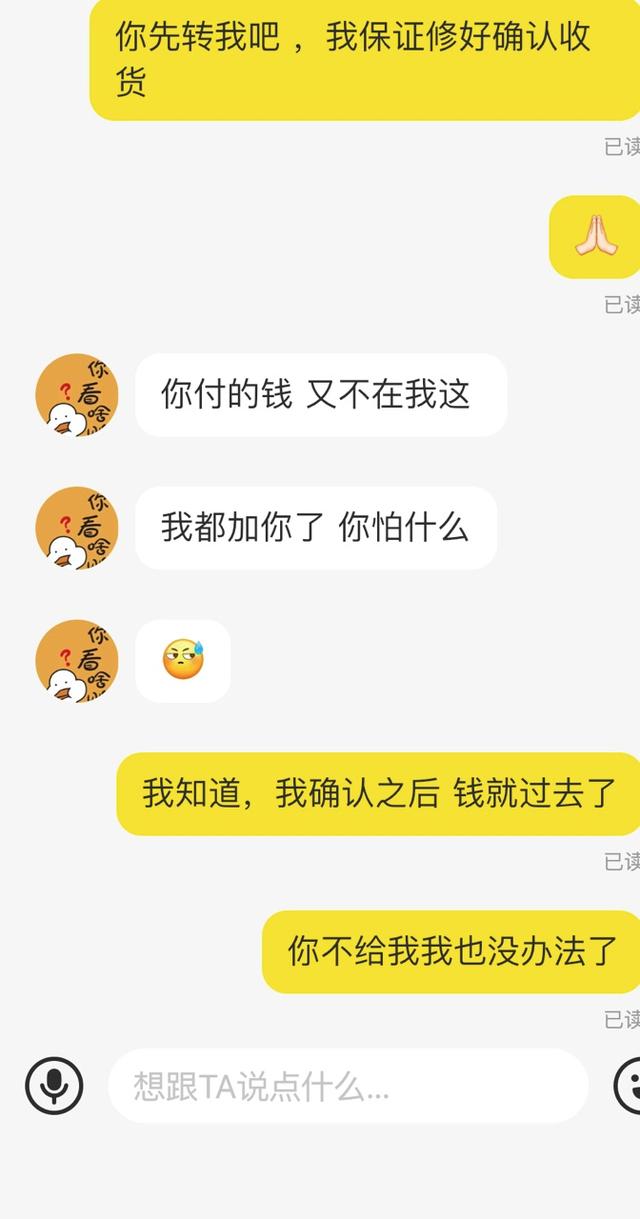Focus the message field 想跟TA说点什么
The width and height of the screenshot is (640, 1219).
[x=347, y=1086]
